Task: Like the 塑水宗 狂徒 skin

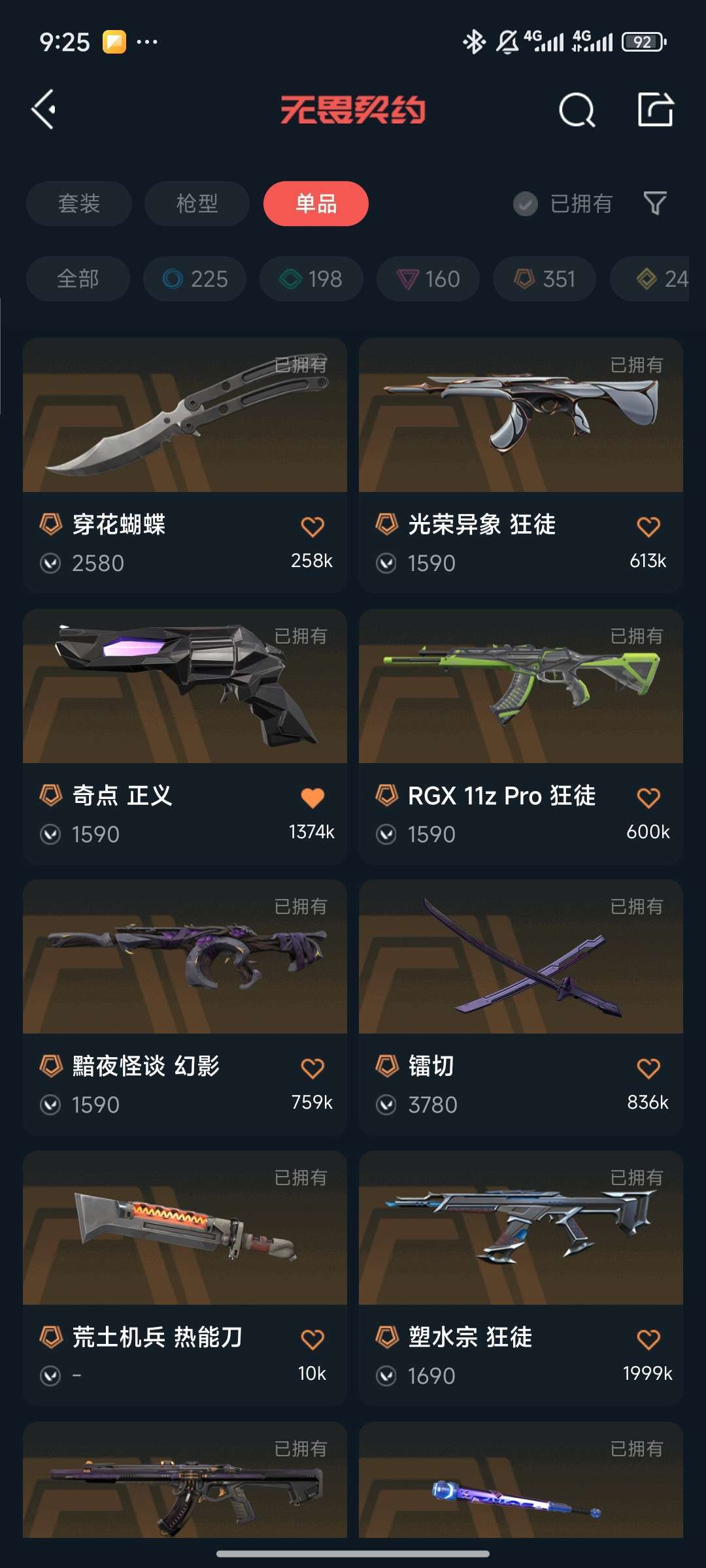Action: (x=648, y=1339)
